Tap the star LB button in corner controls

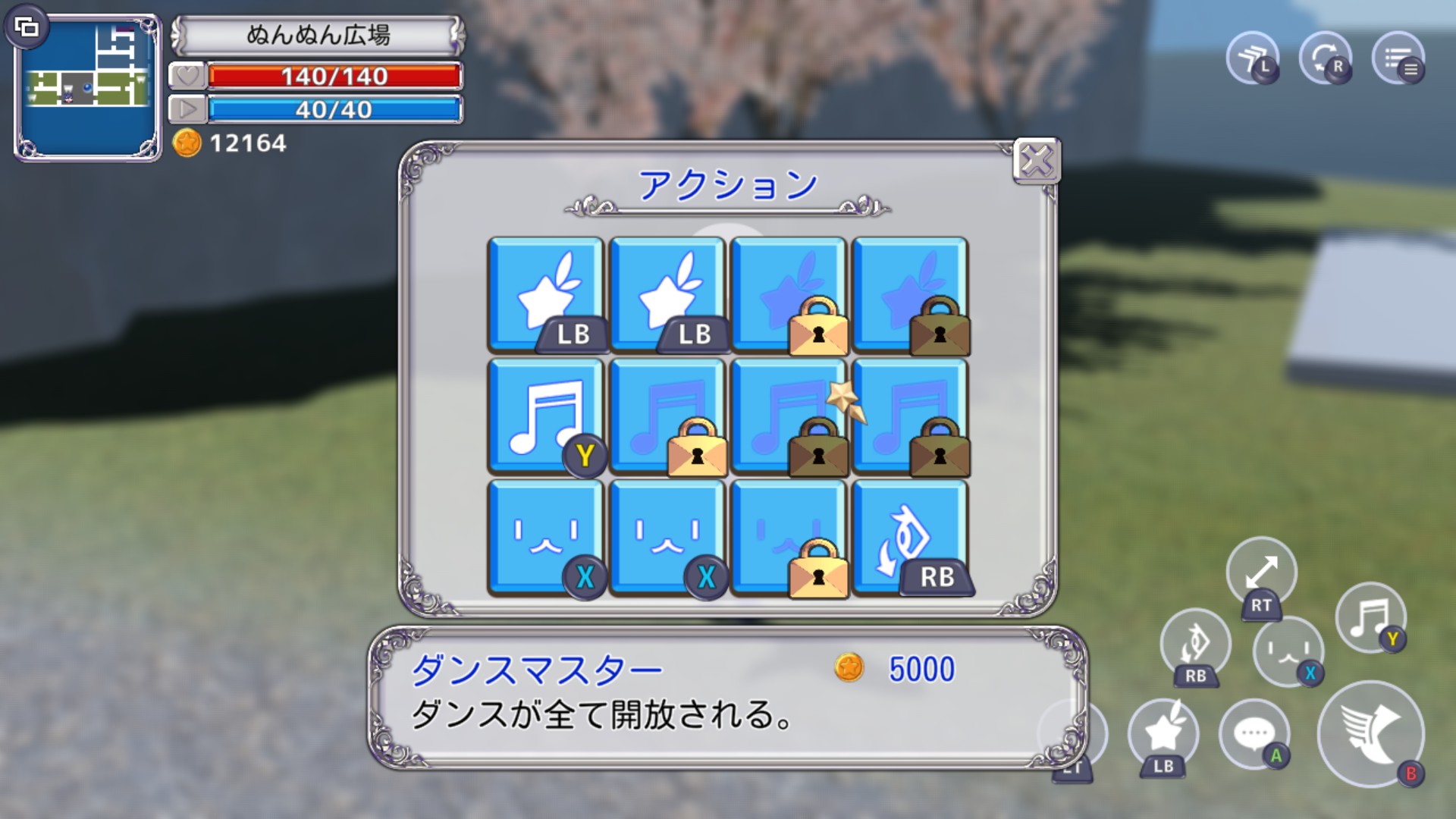[x=1163, y=733]
